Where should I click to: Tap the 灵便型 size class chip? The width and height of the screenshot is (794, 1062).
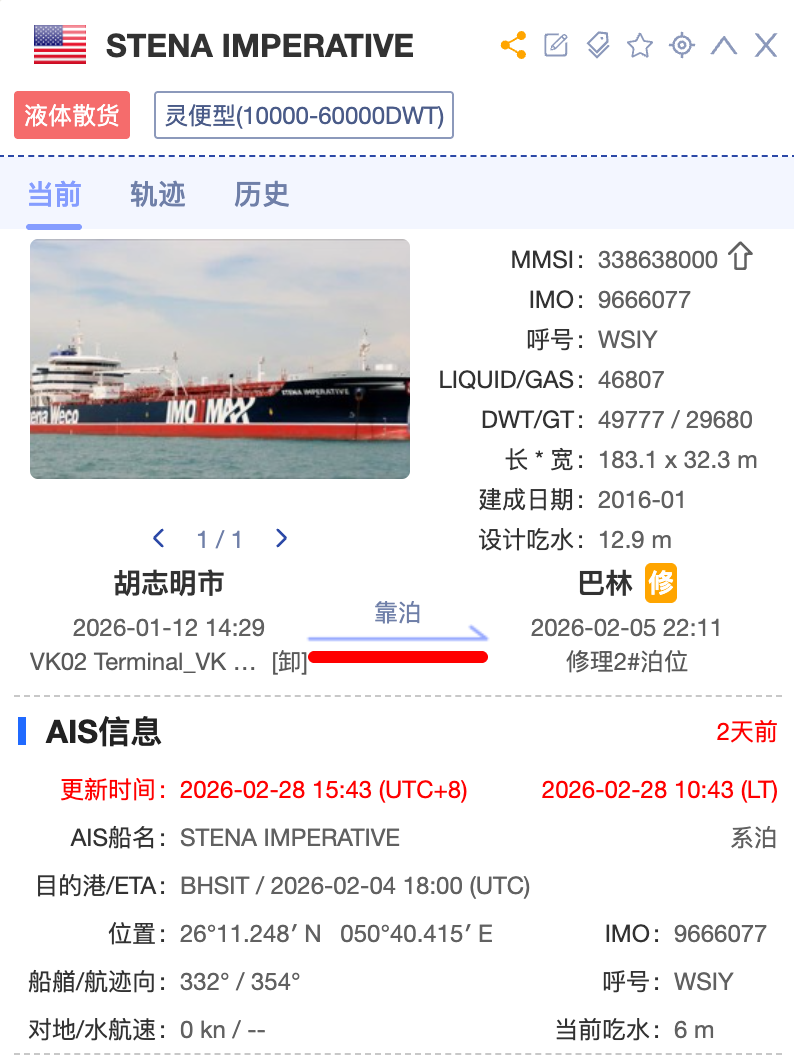(304, 116)
